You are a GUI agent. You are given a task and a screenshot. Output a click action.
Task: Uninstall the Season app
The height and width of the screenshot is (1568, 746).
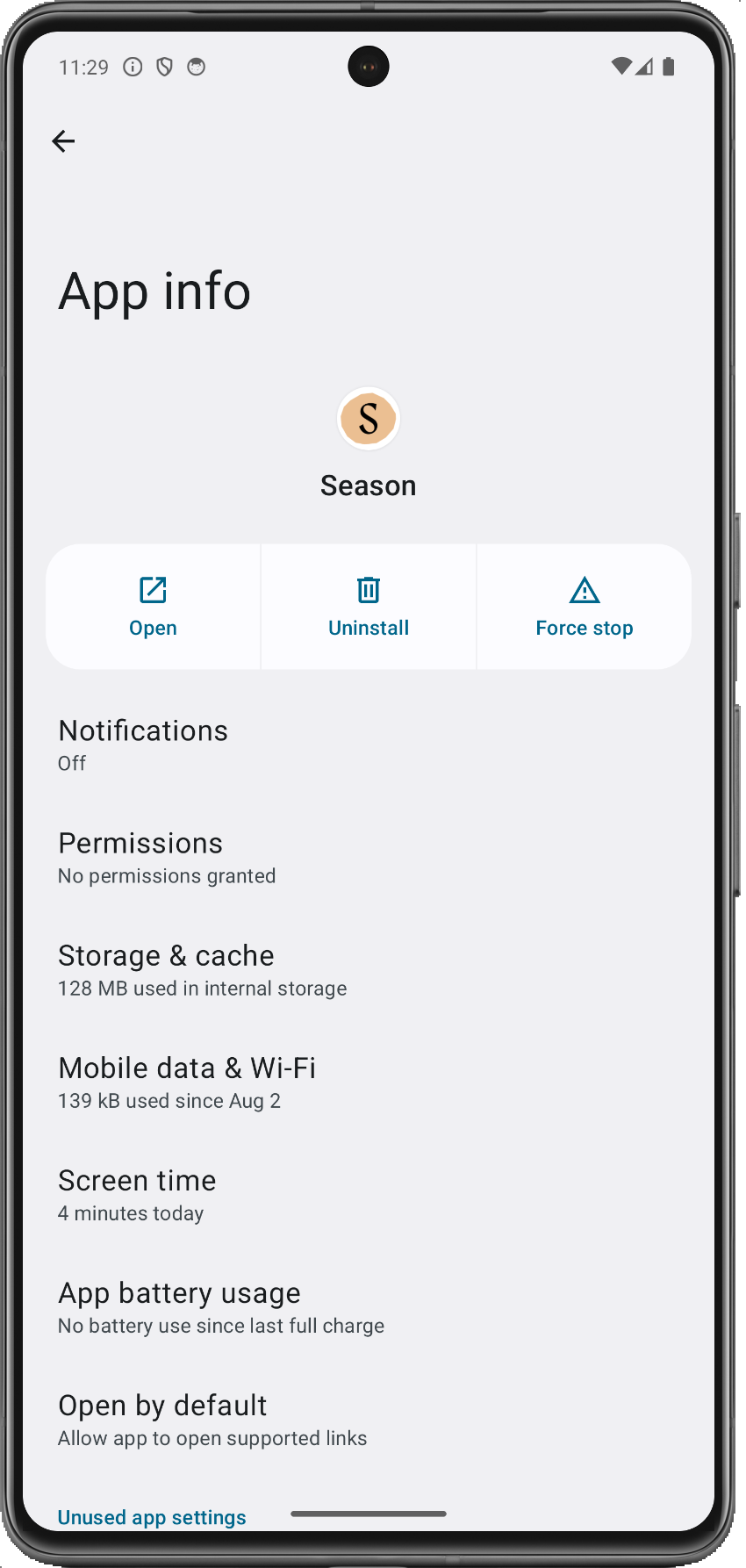pyautogui.click(x=369, y=607)
